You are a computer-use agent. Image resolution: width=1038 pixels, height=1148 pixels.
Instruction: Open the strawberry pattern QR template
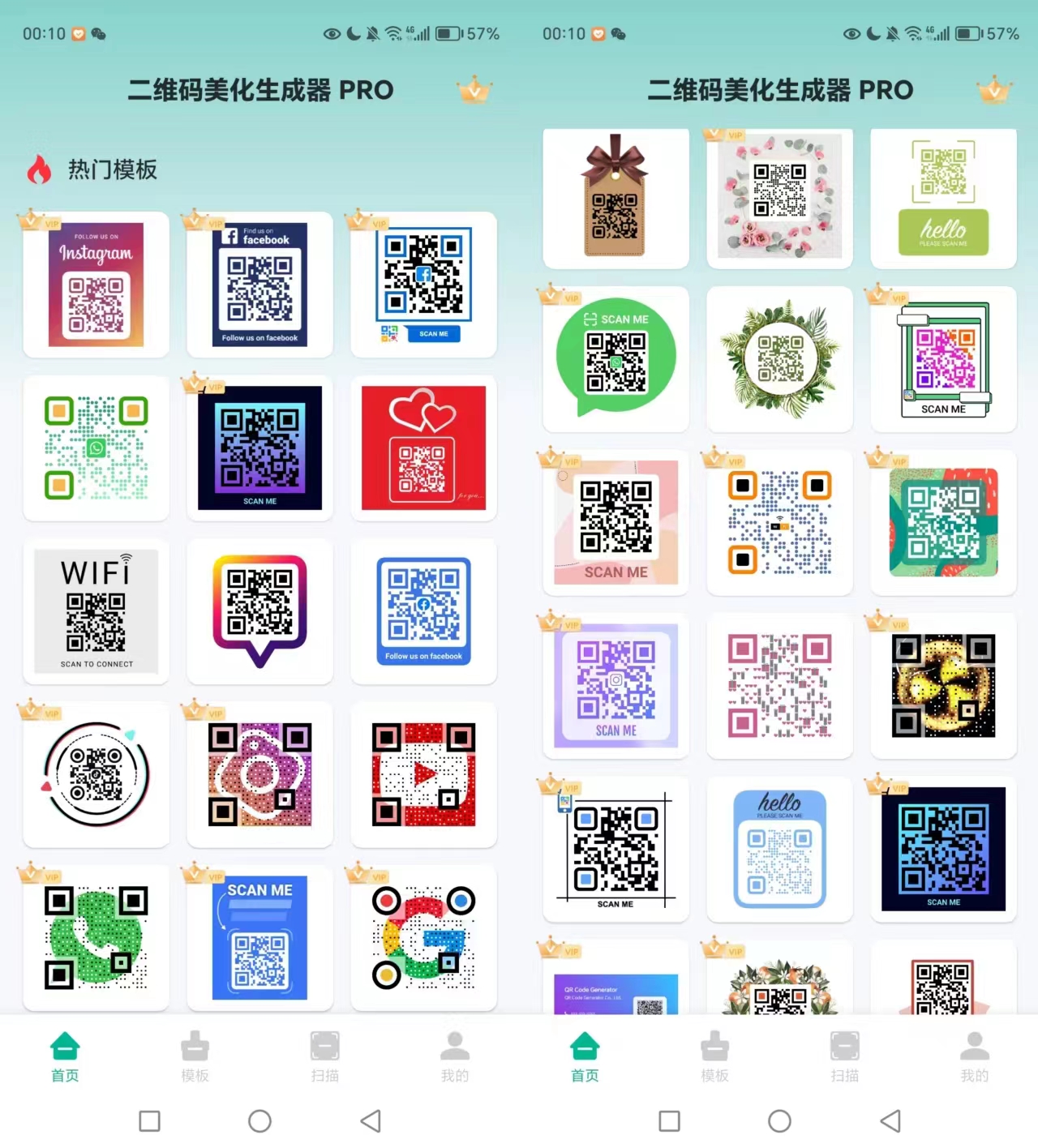pyautogui.click(x=943, y=522)
